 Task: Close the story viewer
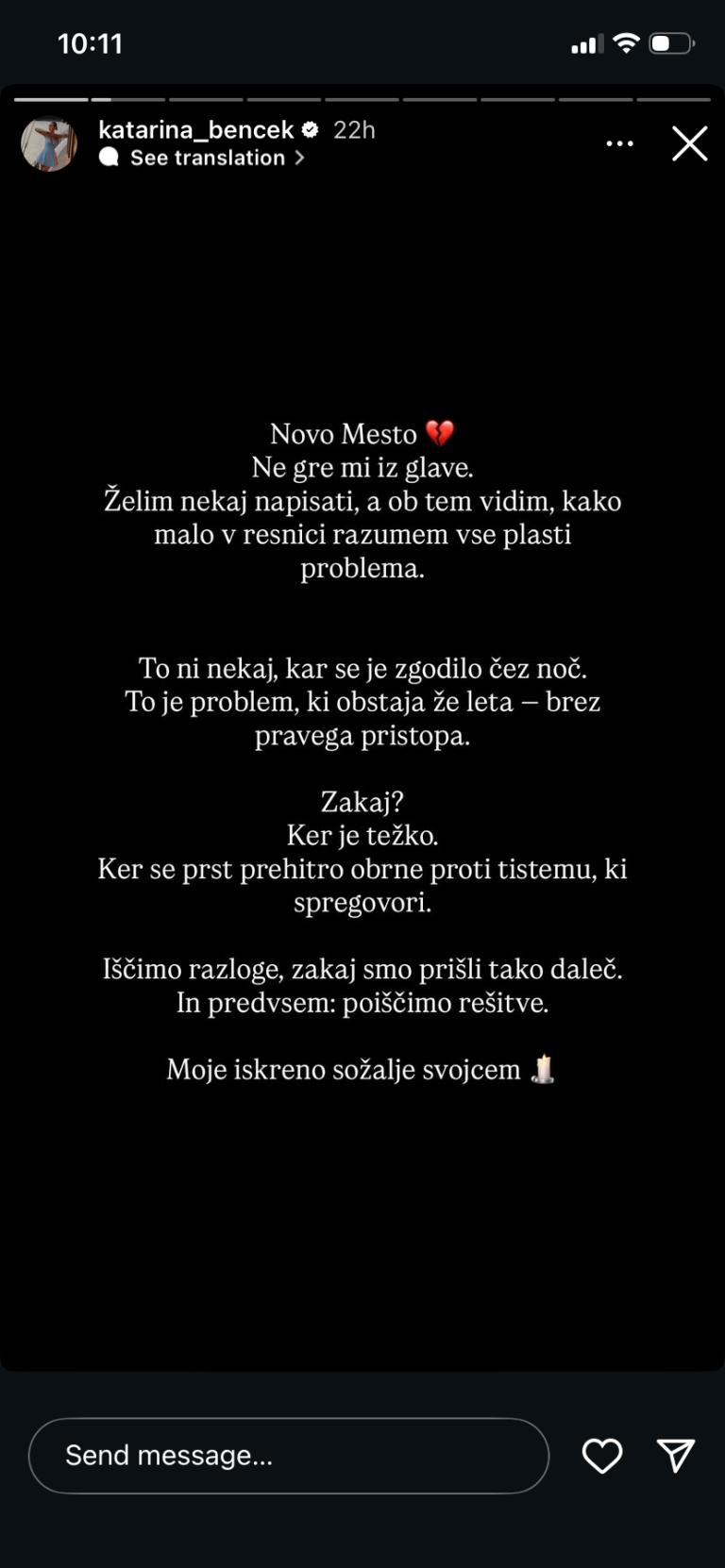(689, 143)
